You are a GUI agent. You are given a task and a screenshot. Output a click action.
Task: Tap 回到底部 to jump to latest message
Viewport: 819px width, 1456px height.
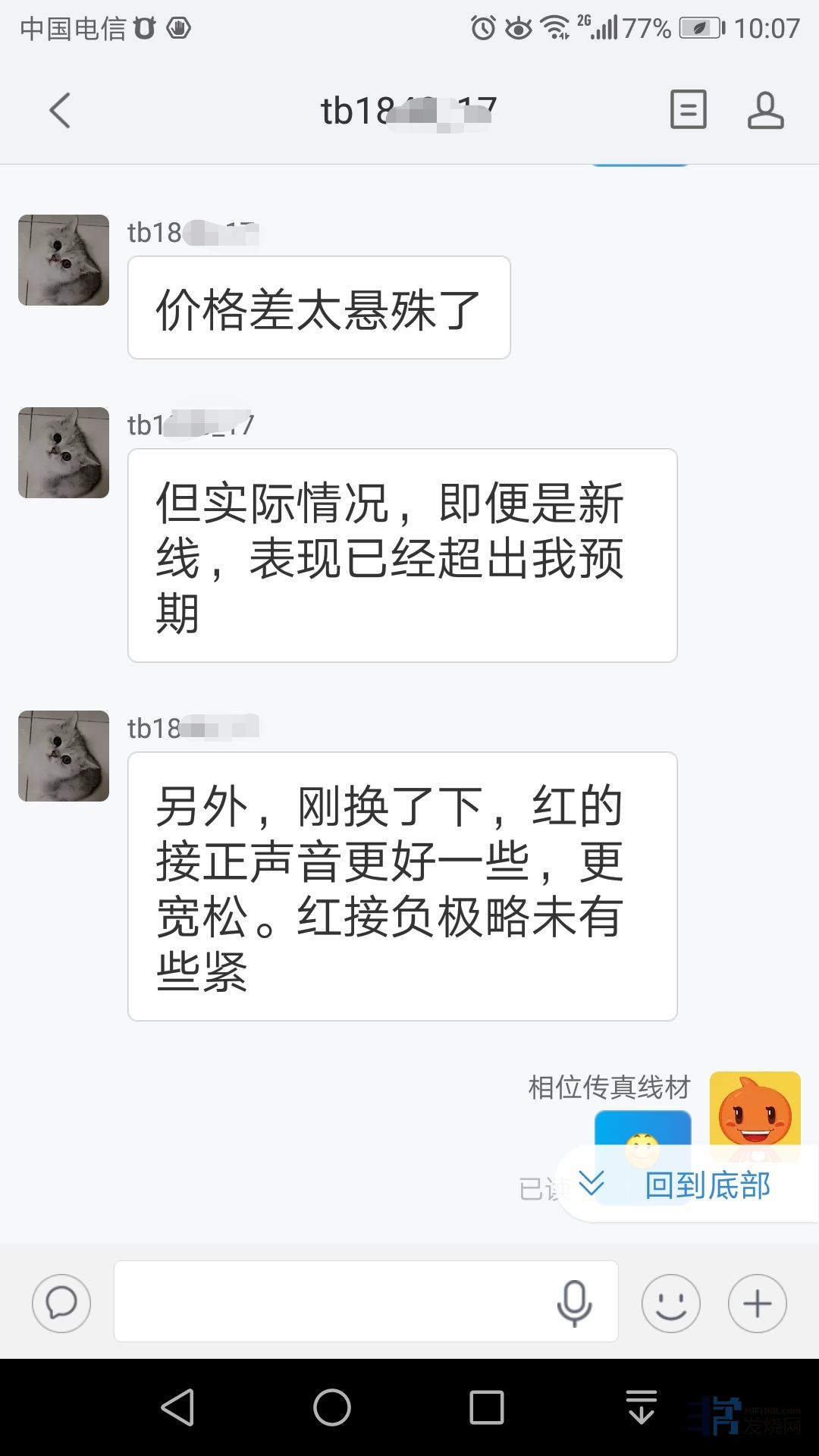705,1185
